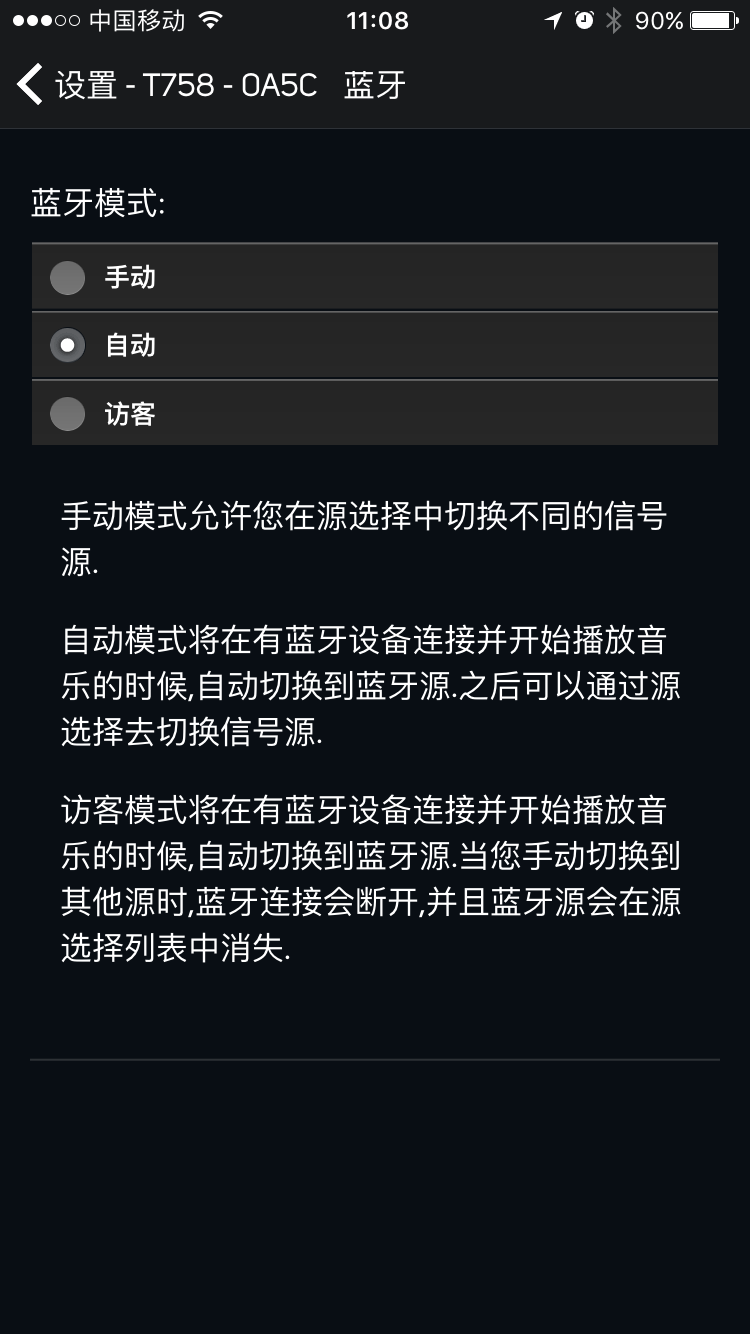The image size is (750, 1334).
Task: Select the 手动 Bluetooth mode
Action: point(68,277)
